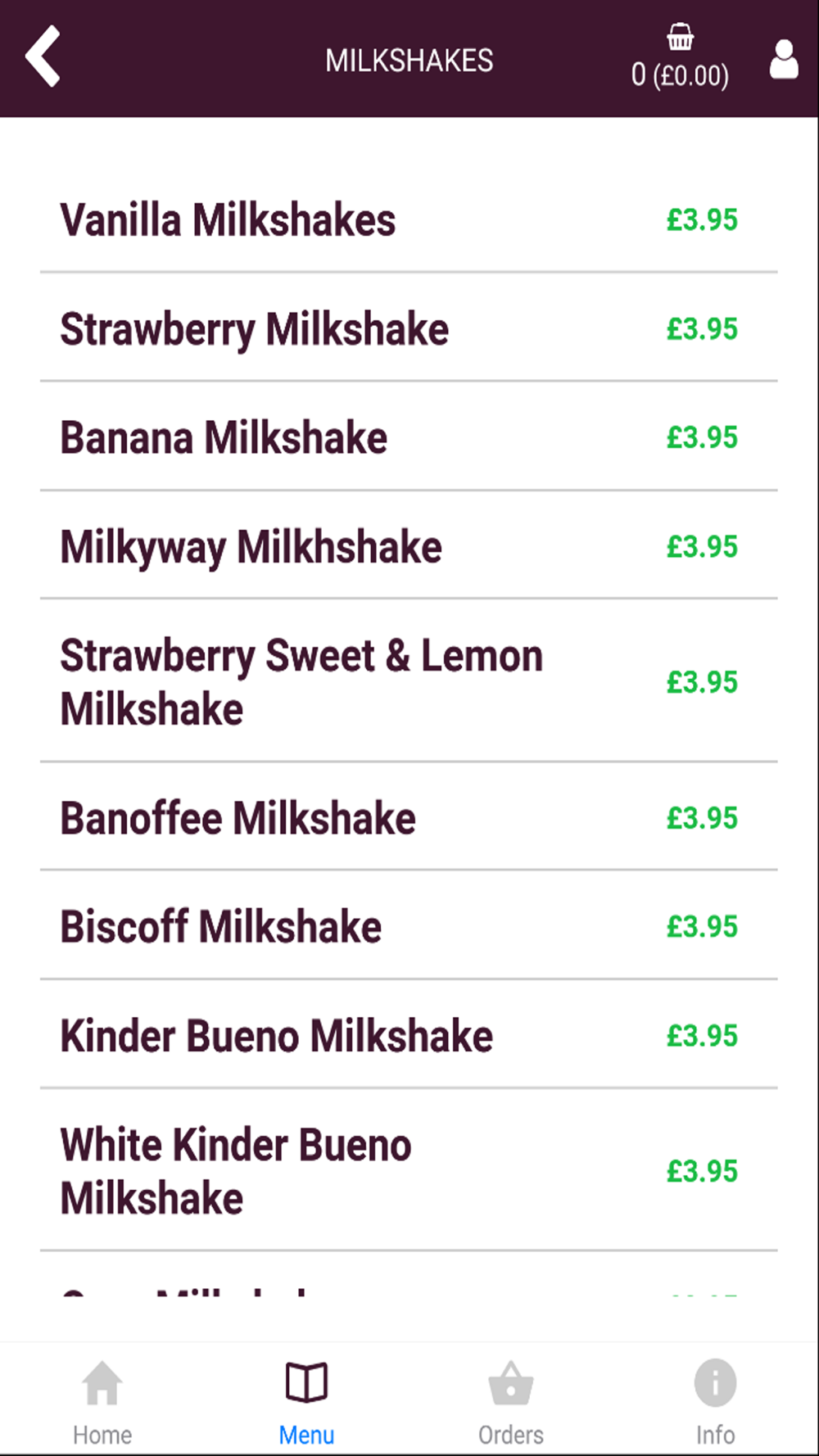Open Banana Milkshake
Screen dimensions: 819x1456
pyautogui.click(x=409, y=436)
